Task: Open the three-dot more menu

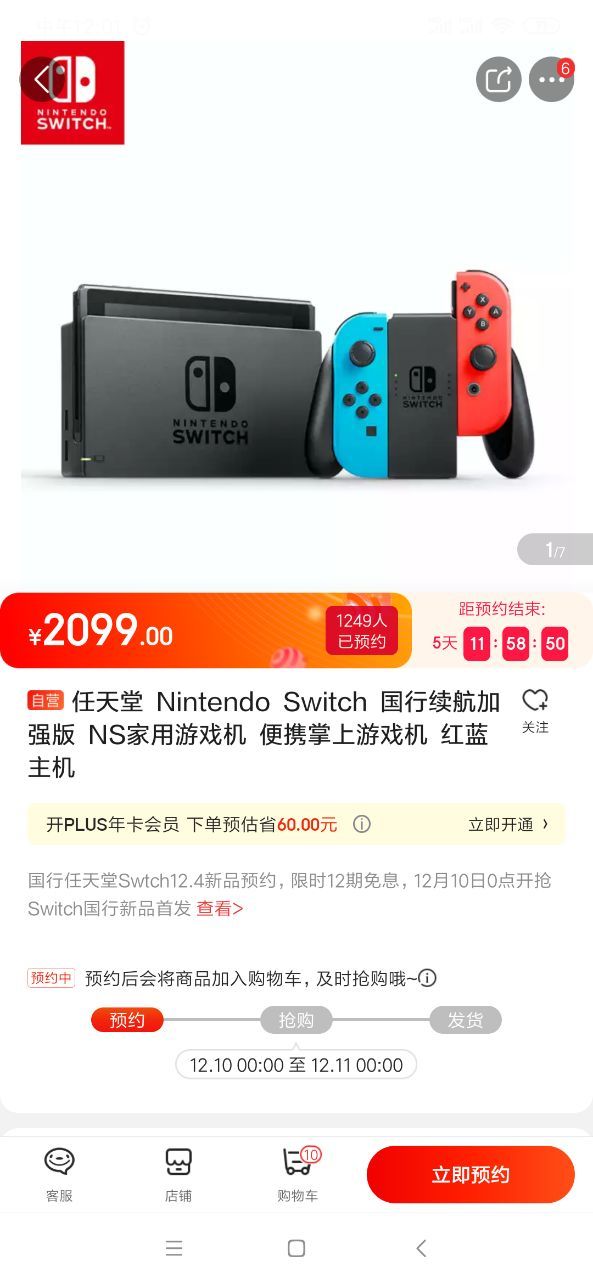Action: [x=552, y=79]
